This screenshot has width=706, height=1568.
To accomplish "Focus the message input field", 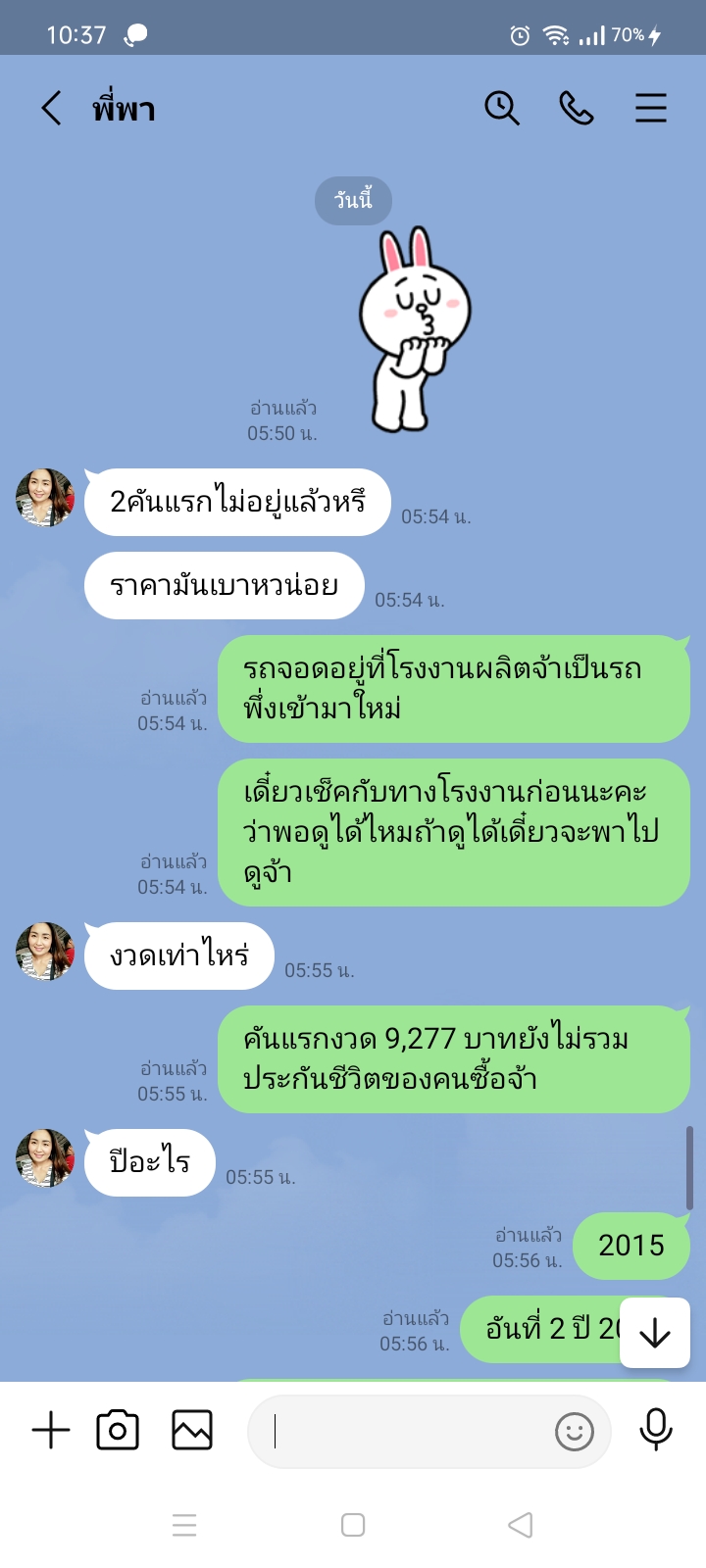I will point(402,1432).
